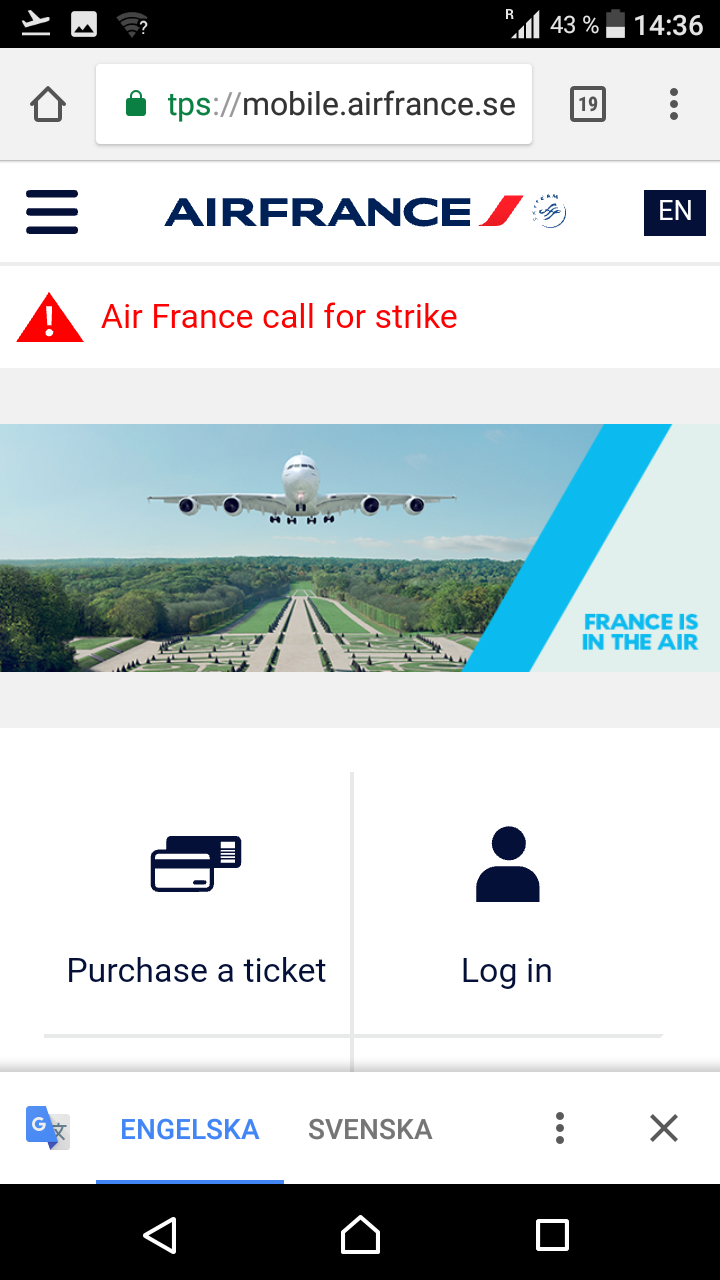
Task: Open the France is in the air banner
Action: pos(360,547)
